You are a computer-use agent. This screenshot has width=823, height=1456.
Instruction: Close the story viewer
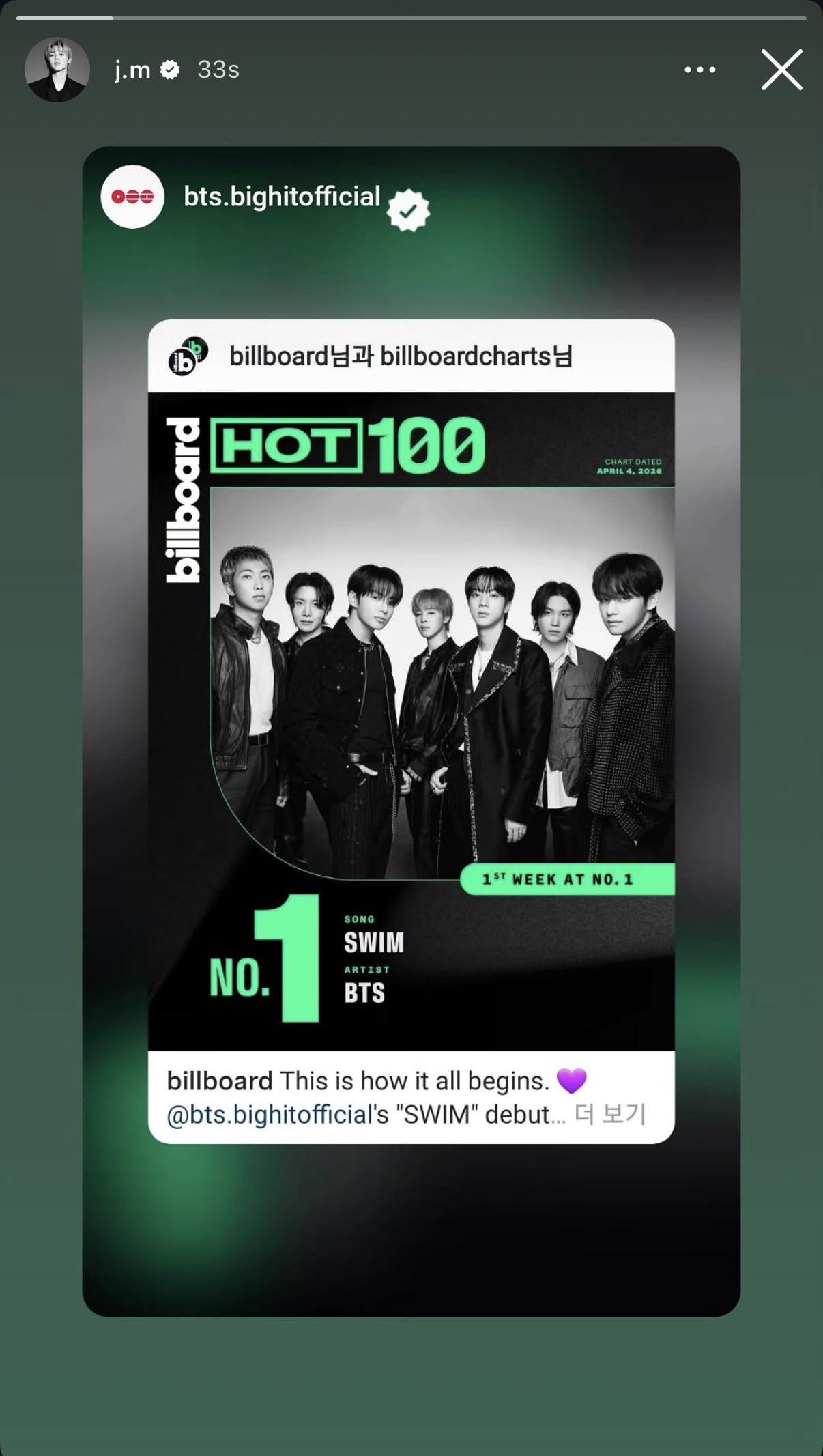coord(781,70)
